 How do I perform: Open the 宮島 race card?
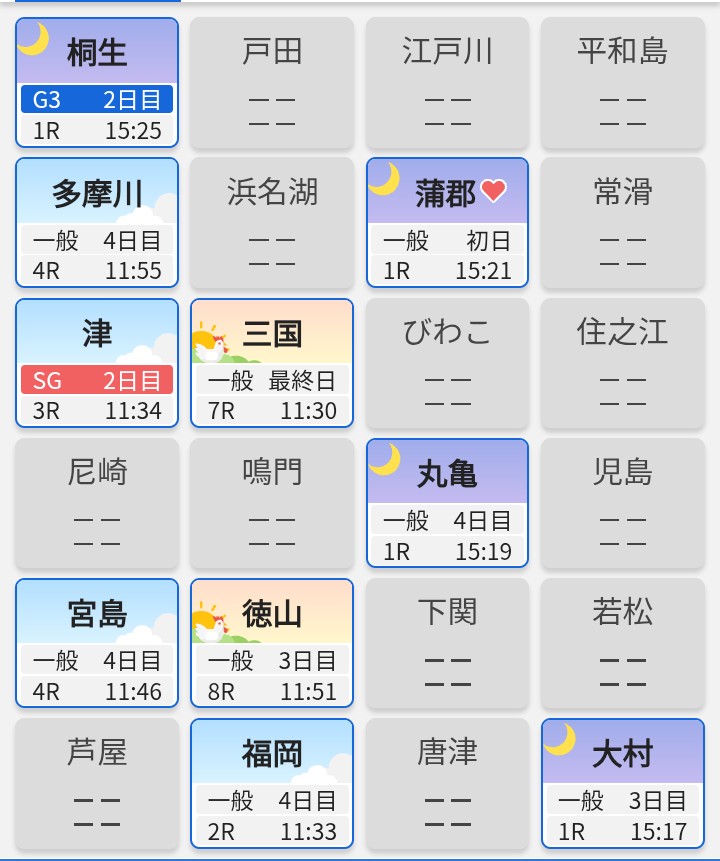pos(97,643)
